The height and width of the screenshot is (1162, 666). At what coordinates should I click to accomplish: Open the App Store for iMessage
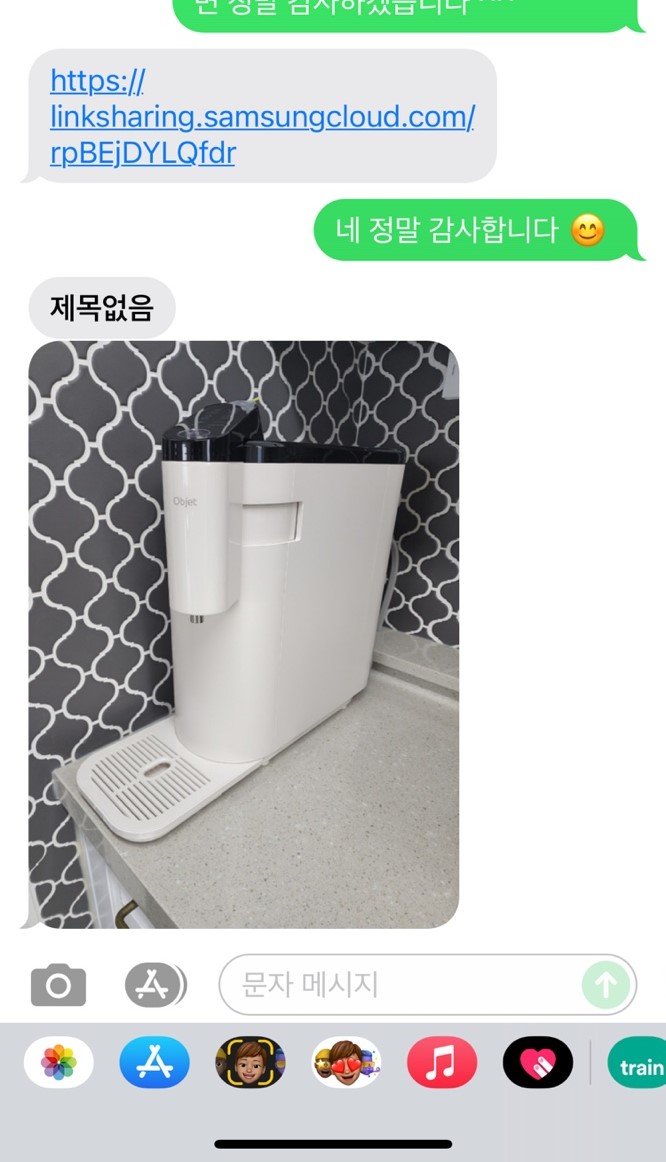coord(154,1062)
